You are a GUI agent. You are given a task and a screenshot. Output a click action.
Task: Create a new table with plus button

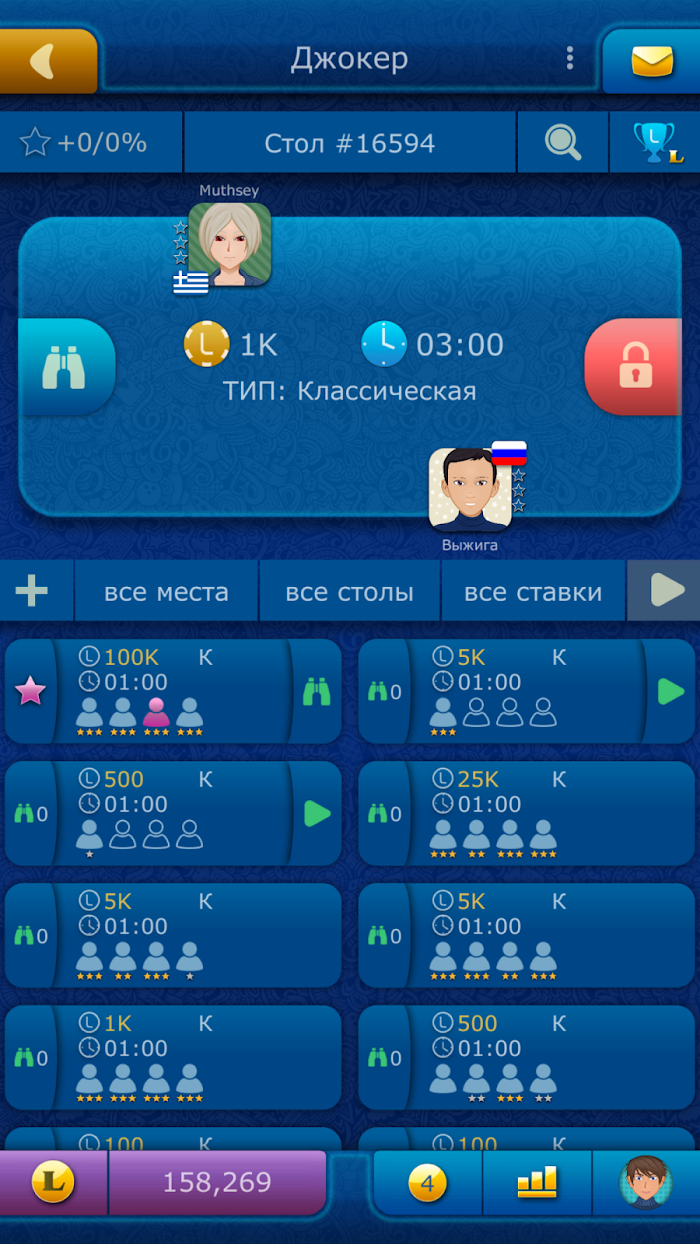[x=32, y=591]
